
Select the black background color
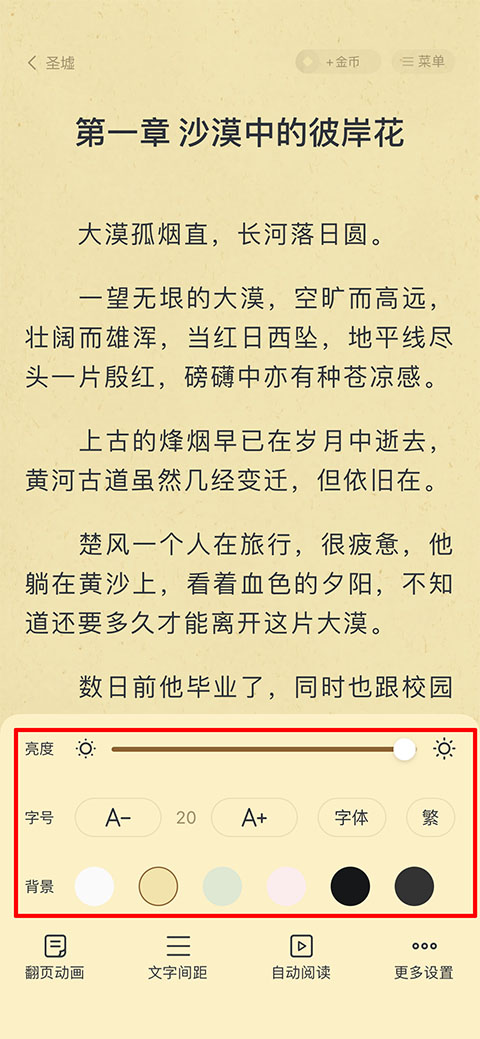point(350,887)
